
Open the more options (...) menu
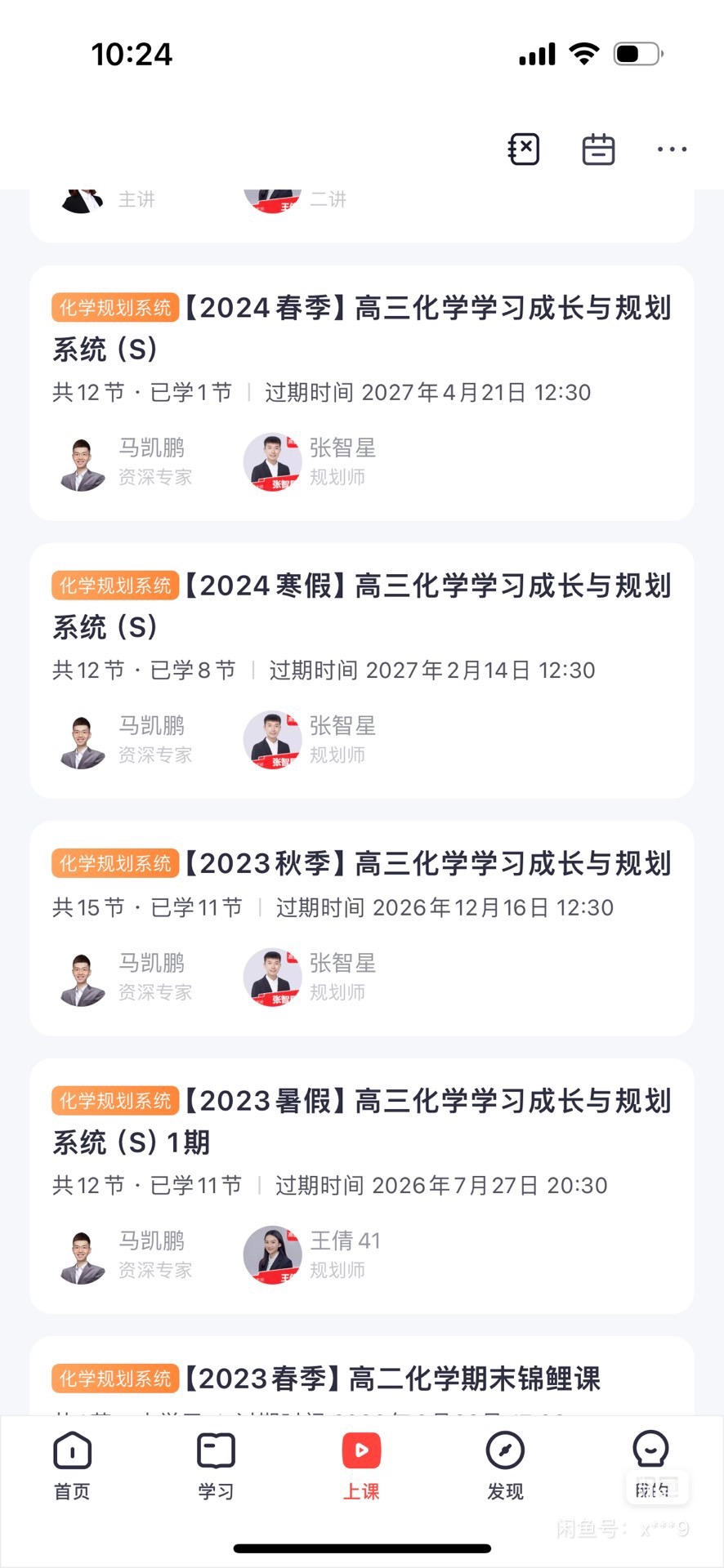672,149
